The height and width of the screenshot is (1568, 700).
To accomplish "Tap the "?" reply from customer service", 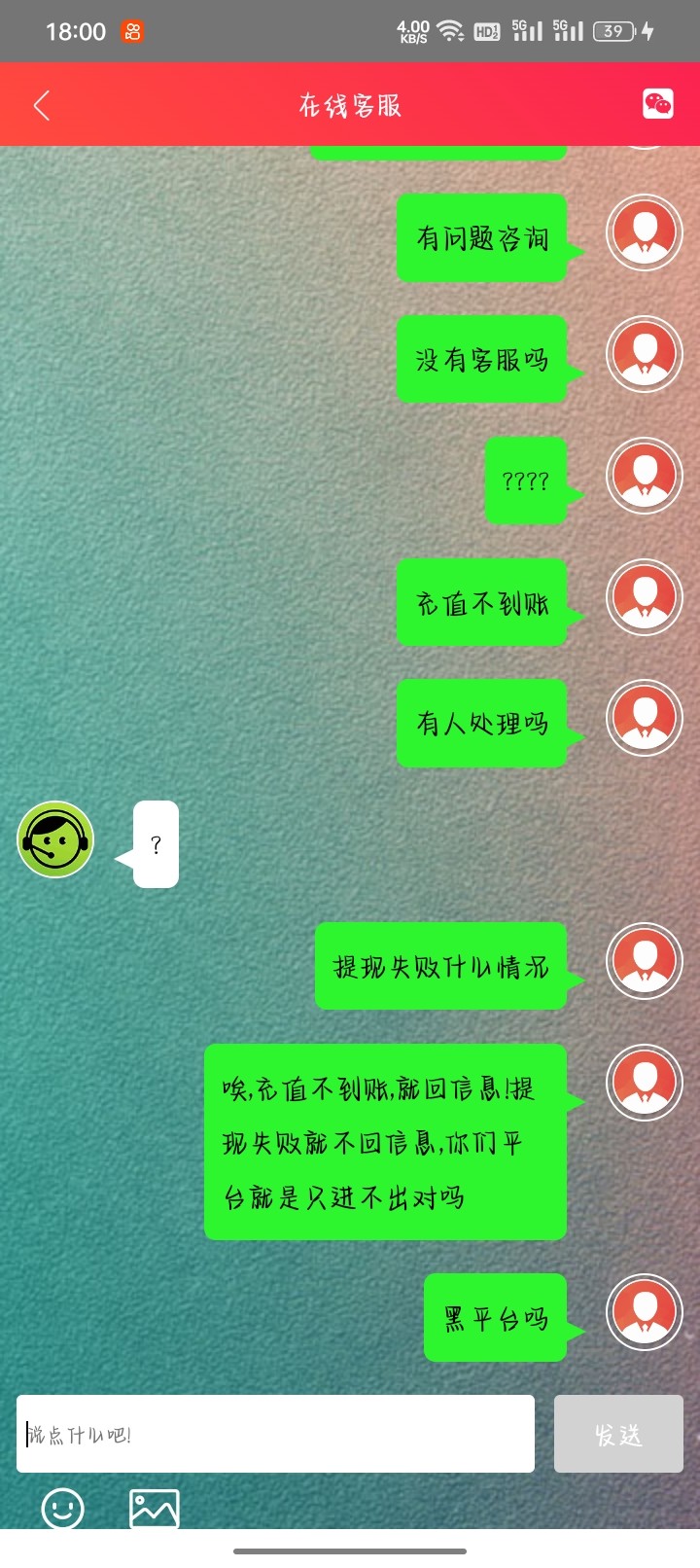I will click(x=154, y=844).
